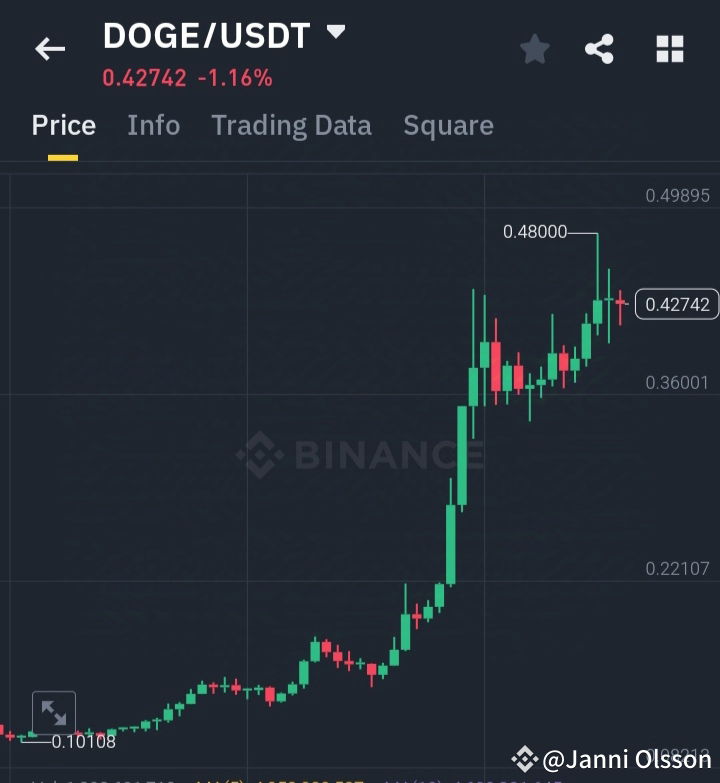Toggle chart expansion control bottom left
This screenshot has height=783, width=720.
[54, 713]
